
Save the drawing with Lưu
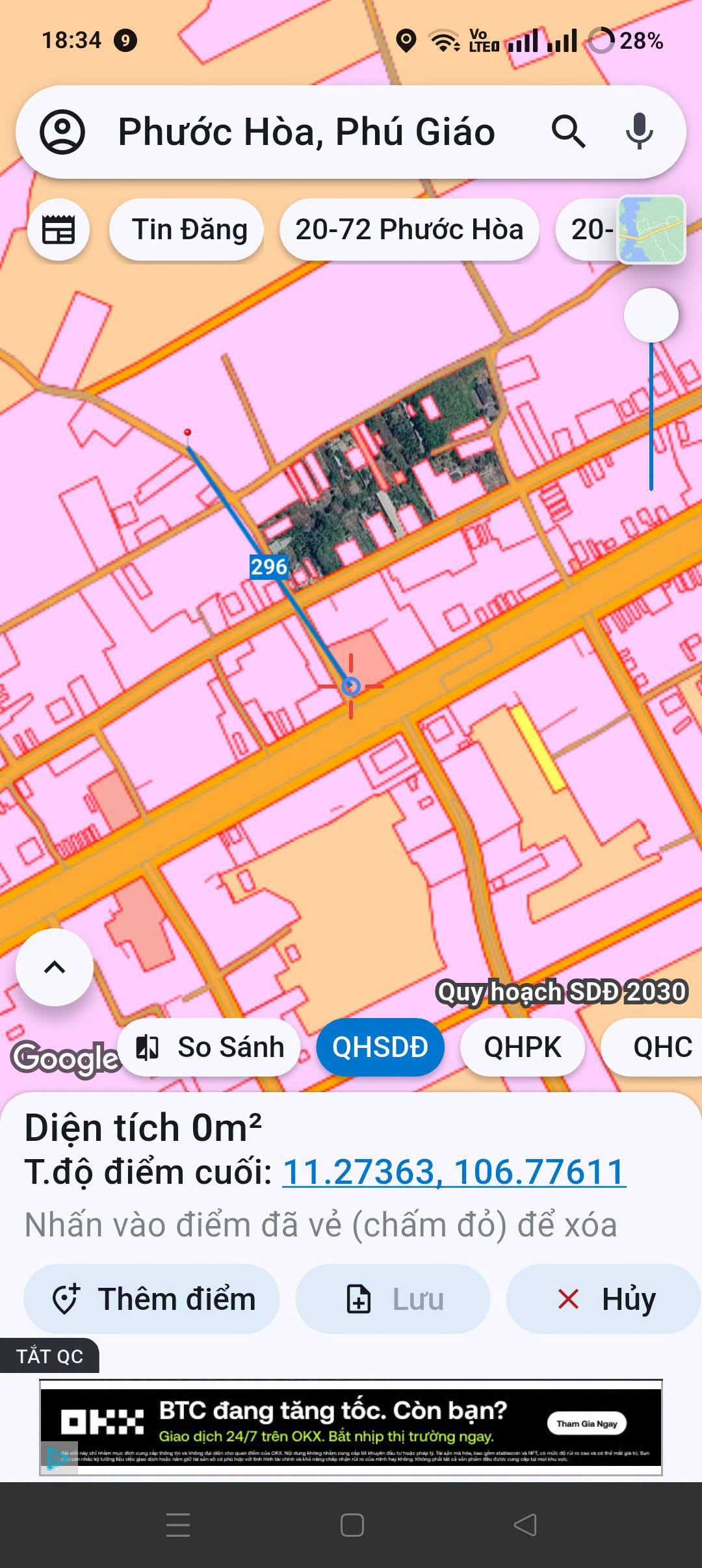click(393, 1299)
